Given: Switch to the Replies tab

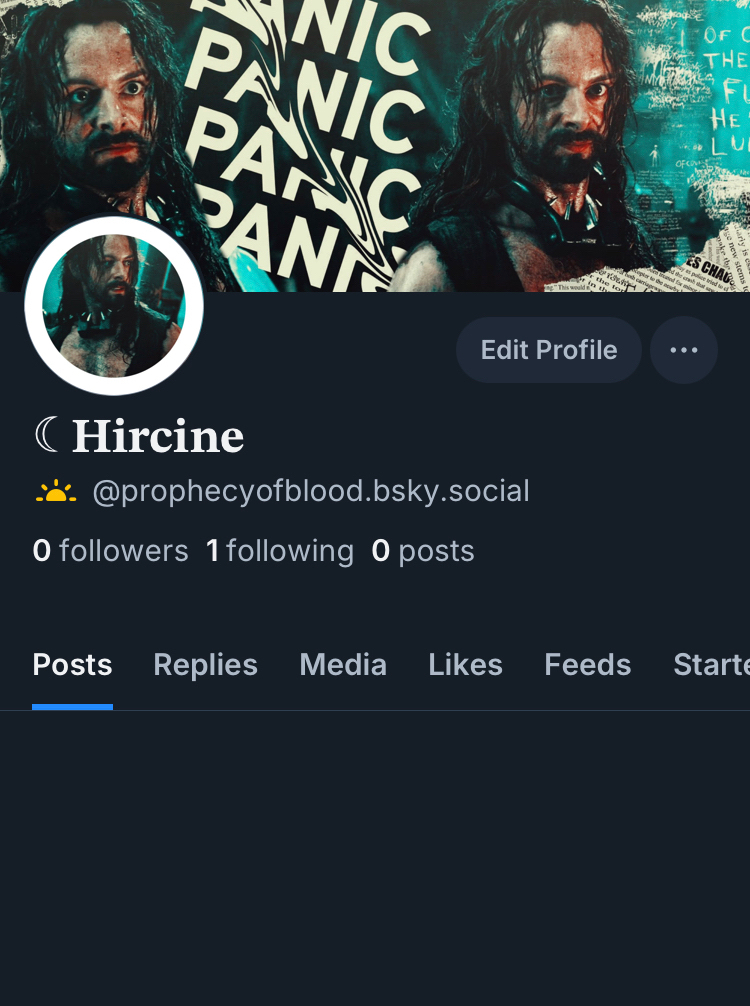Looking at the screenshot, I should click(x=205, y=665).
